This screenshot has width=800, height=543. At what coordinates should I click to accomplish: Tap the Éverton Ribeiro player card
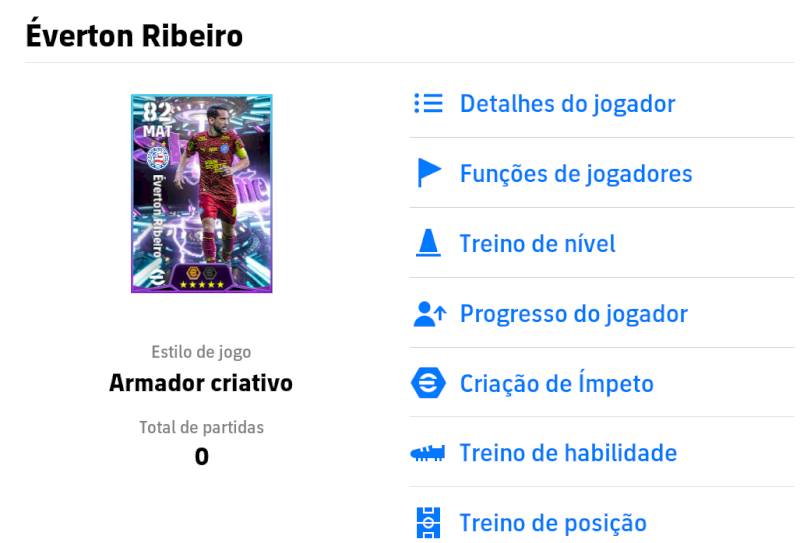click(201, 194)
